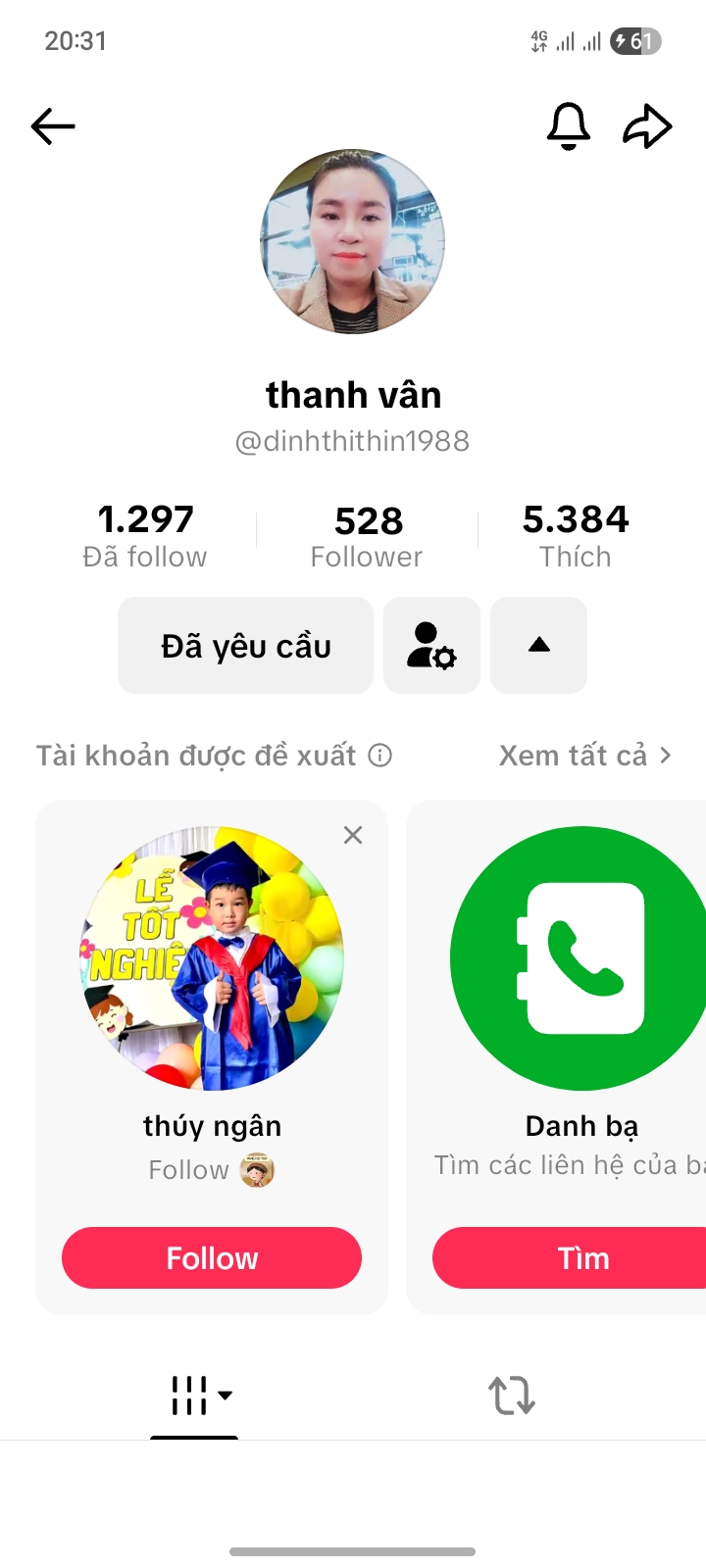
Task: Tap Tìm to find contacts
Action: click(x=583, y=1258)
